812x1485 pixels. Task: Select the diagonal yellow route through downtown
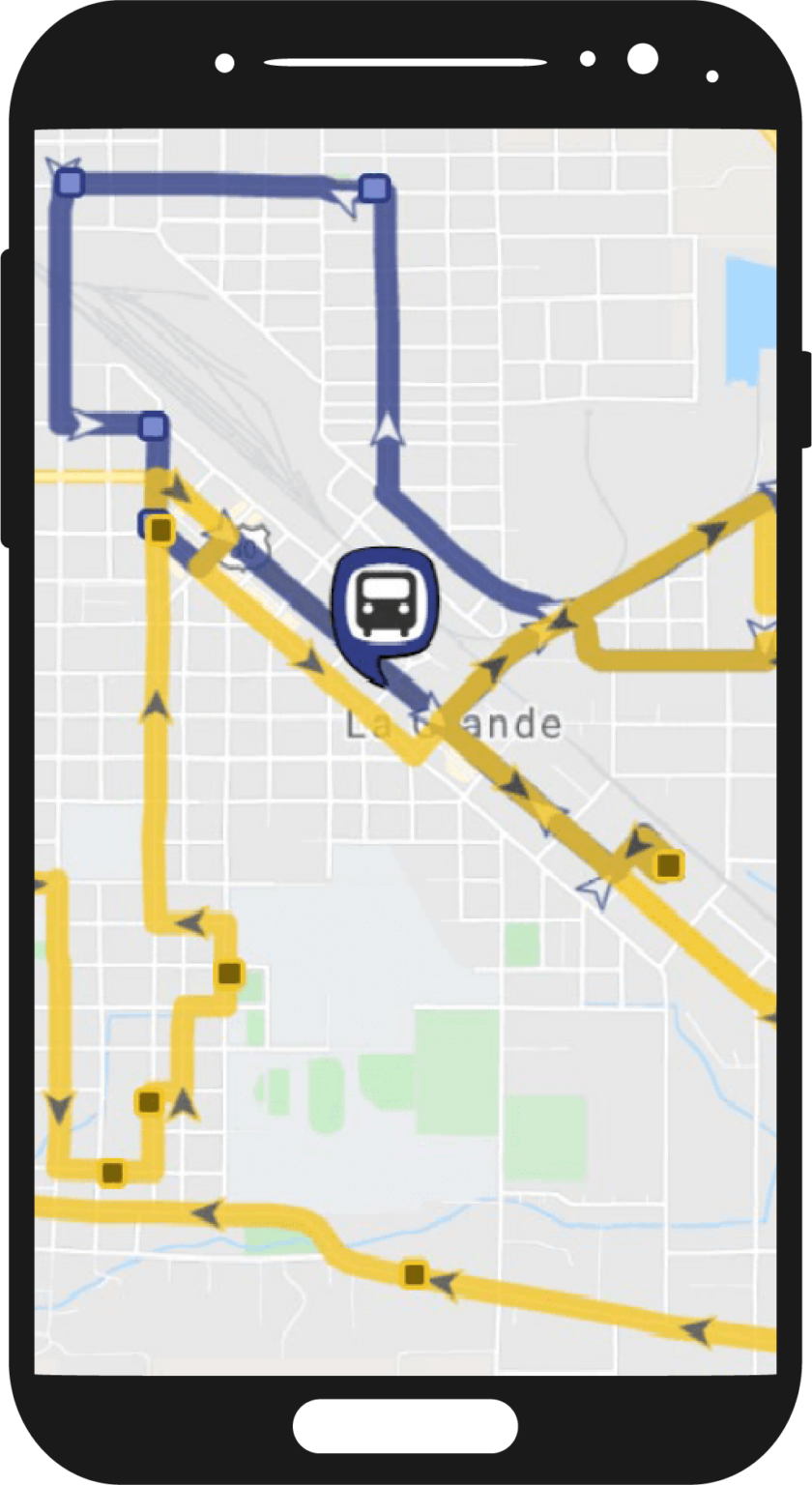coord(309,665)
